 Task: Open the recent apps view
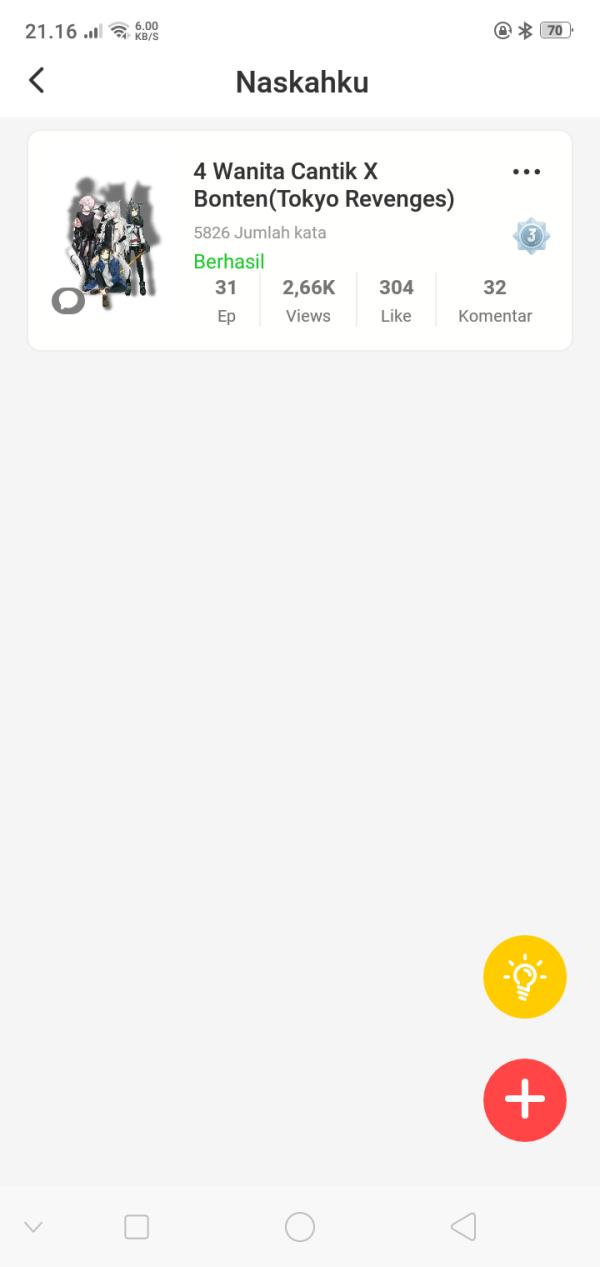point(137,1227)
